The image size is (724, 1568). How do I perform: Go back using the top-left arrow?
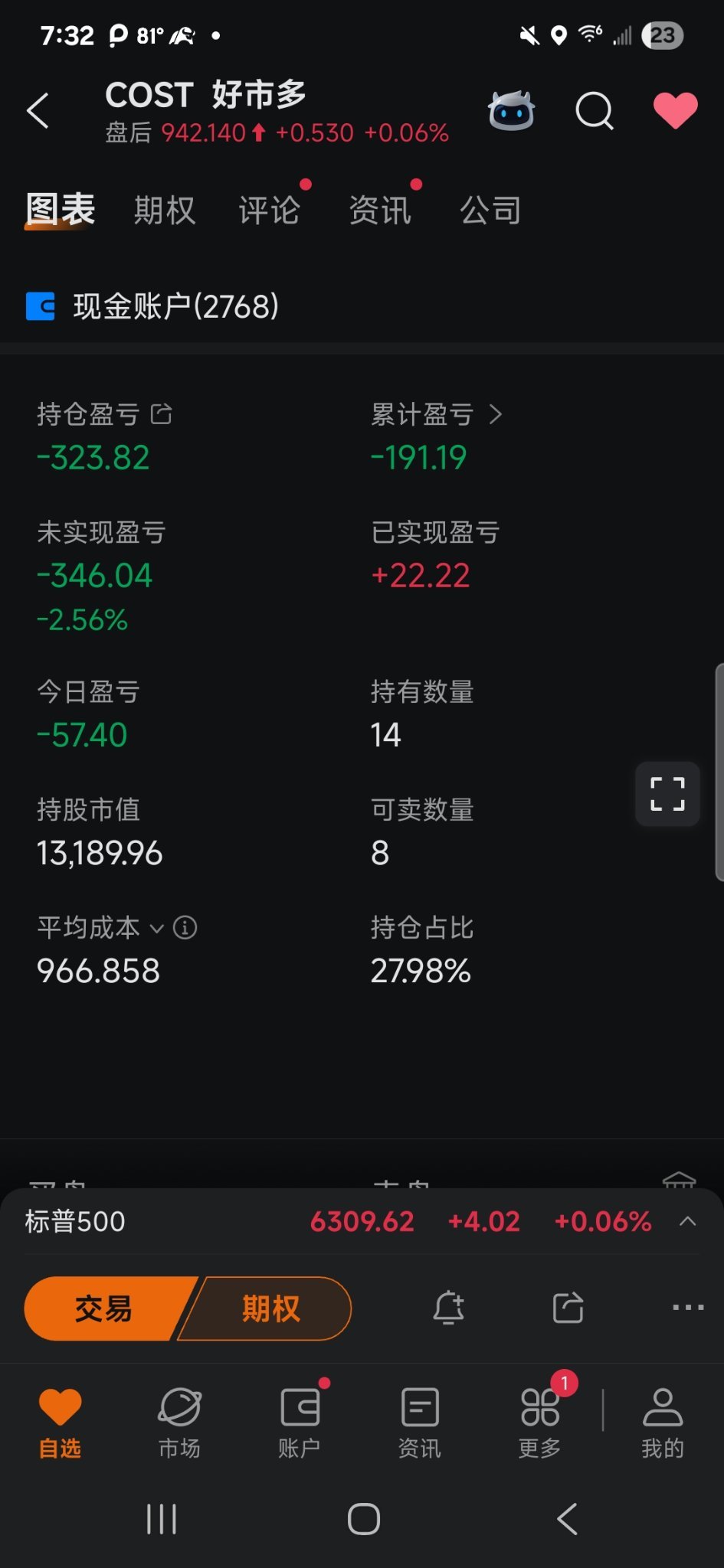38,111
